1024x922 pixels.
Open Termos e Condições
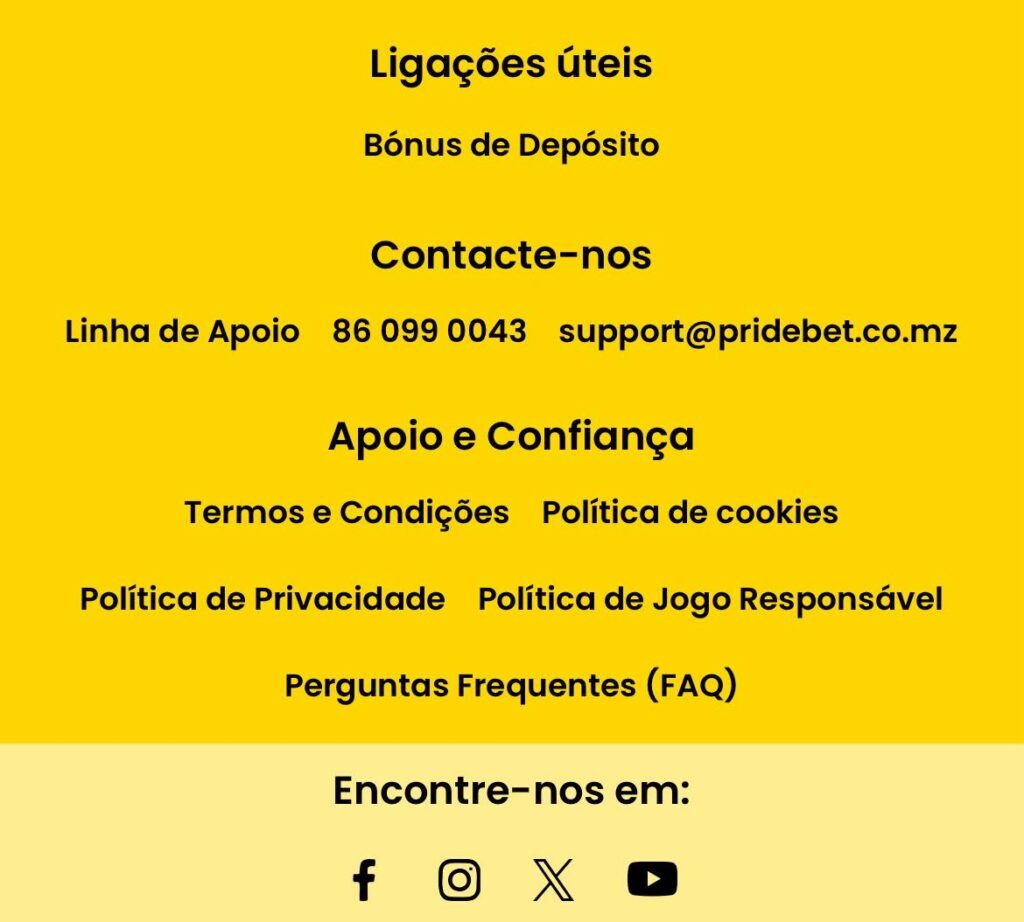pyautogui.click(x=346, y=512)
